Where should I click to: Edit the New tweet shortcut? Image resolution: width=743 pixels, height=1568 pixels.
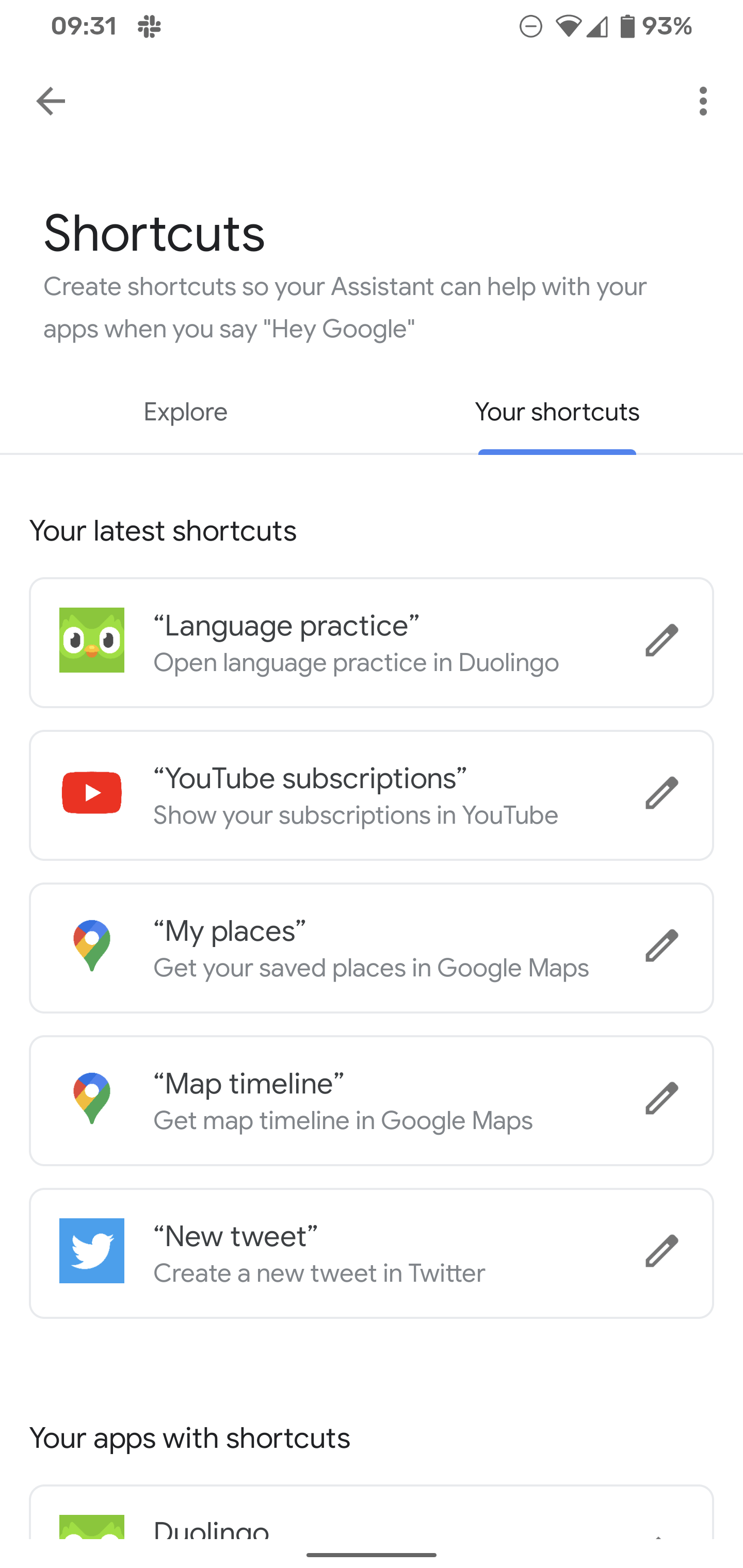pos(661,1251)
